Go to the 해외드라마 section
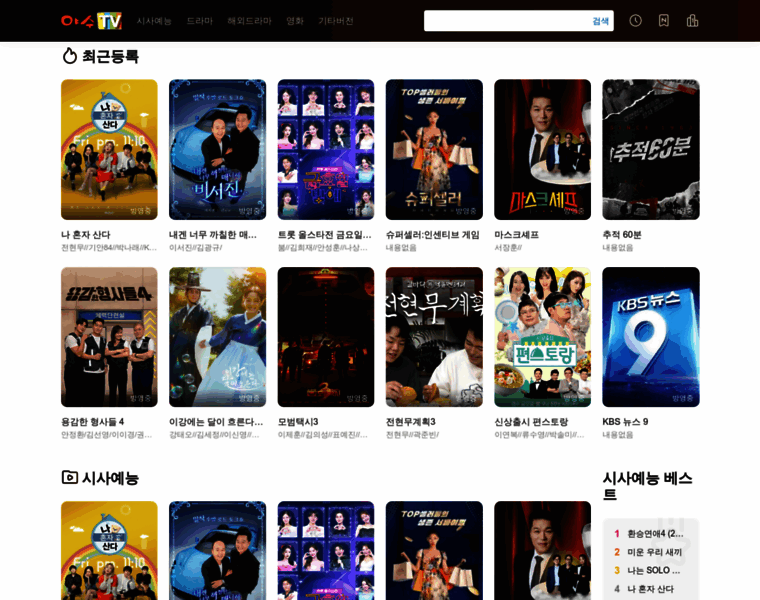The width and height of the screenshot is (760, 600). point(249,21)
